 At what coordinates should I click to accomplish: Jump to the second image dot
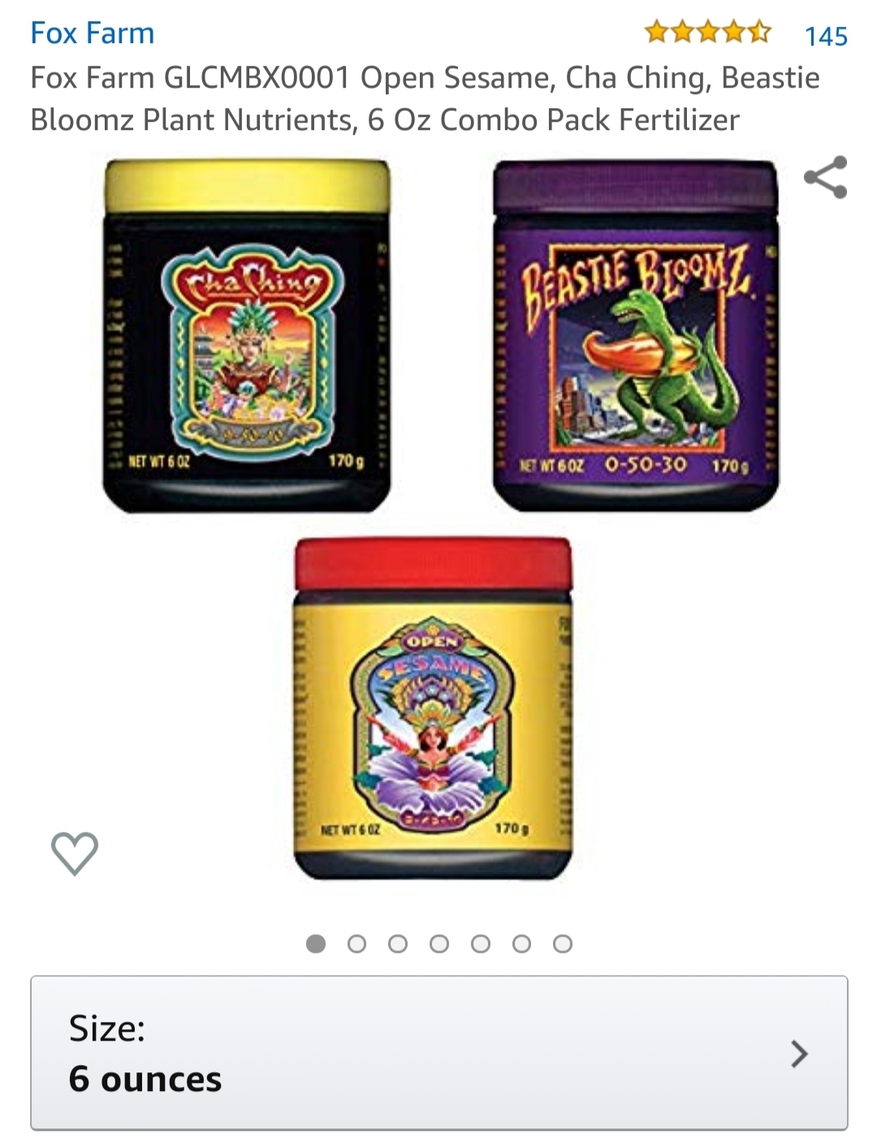(357, 944)
